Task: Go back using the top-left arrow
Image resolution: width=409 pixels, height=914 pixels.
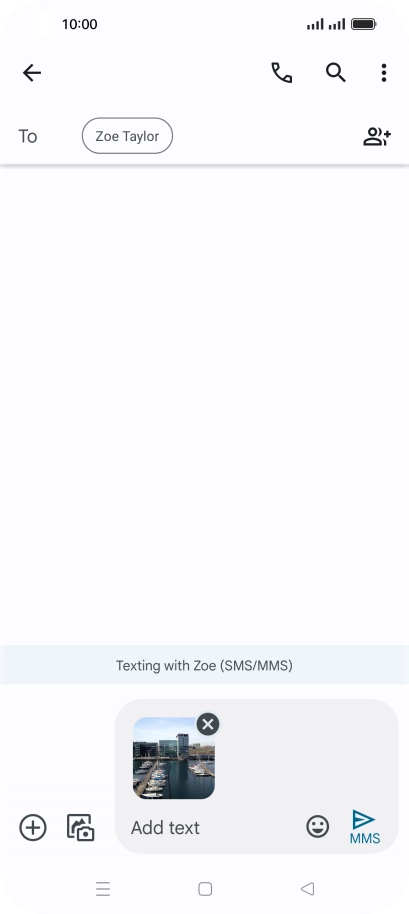Action: tap(32, 73)
